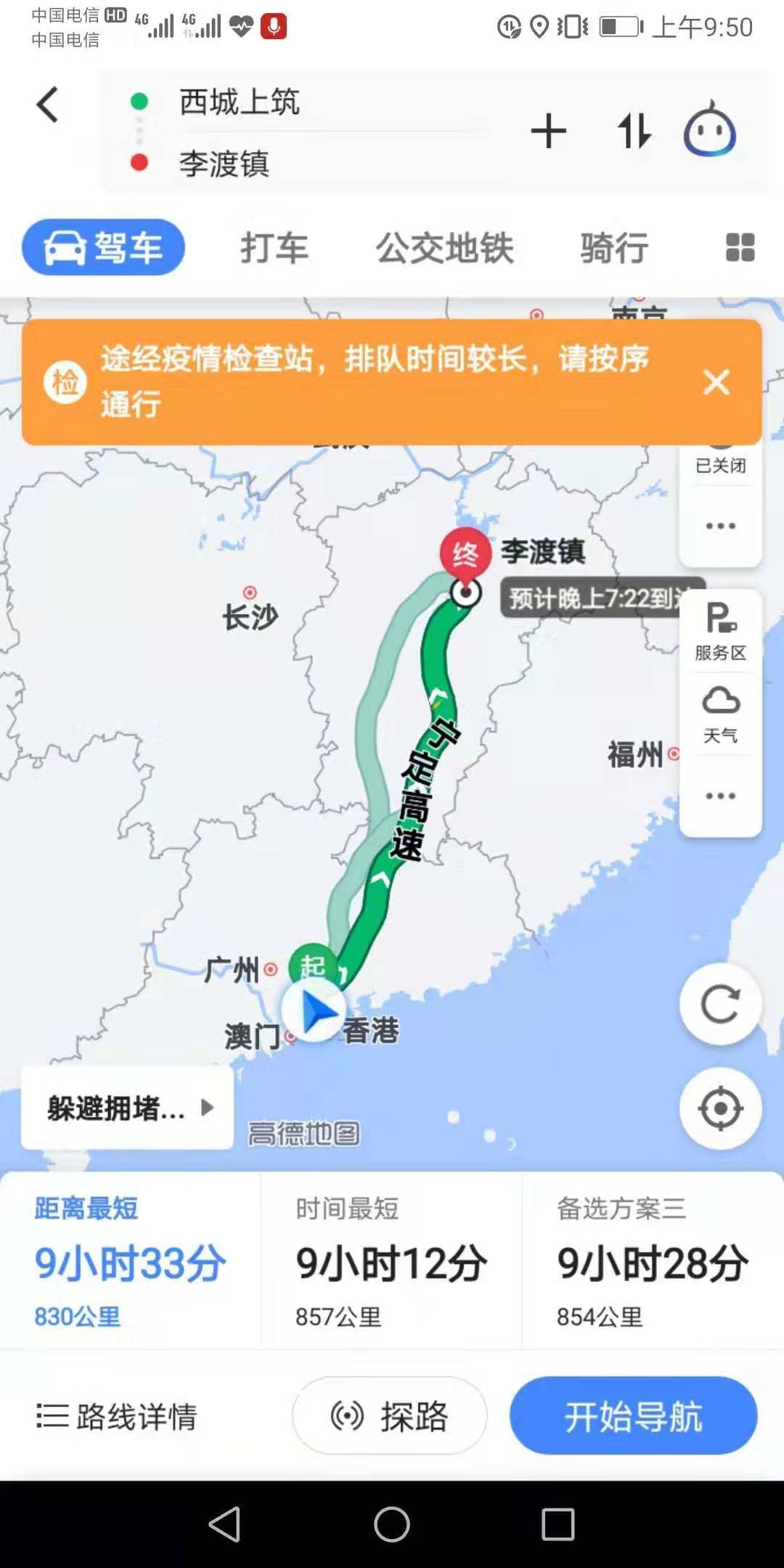Switch to the 公交地铁 tab
Image resolution: width=784 pixels, height=1568 pixels.
click(x=444, y=248)
